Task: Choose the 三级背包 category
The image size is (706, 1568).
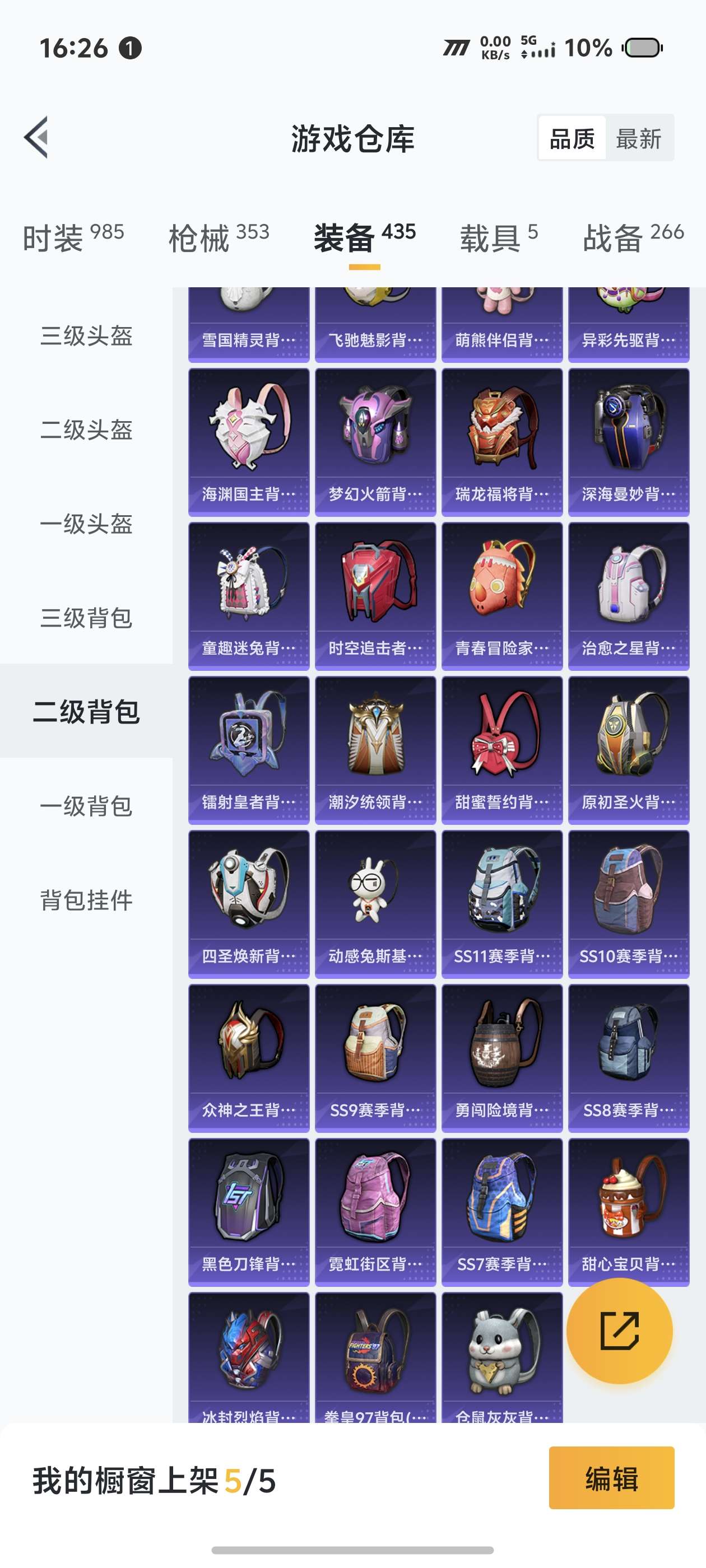Action: [86, 618]
